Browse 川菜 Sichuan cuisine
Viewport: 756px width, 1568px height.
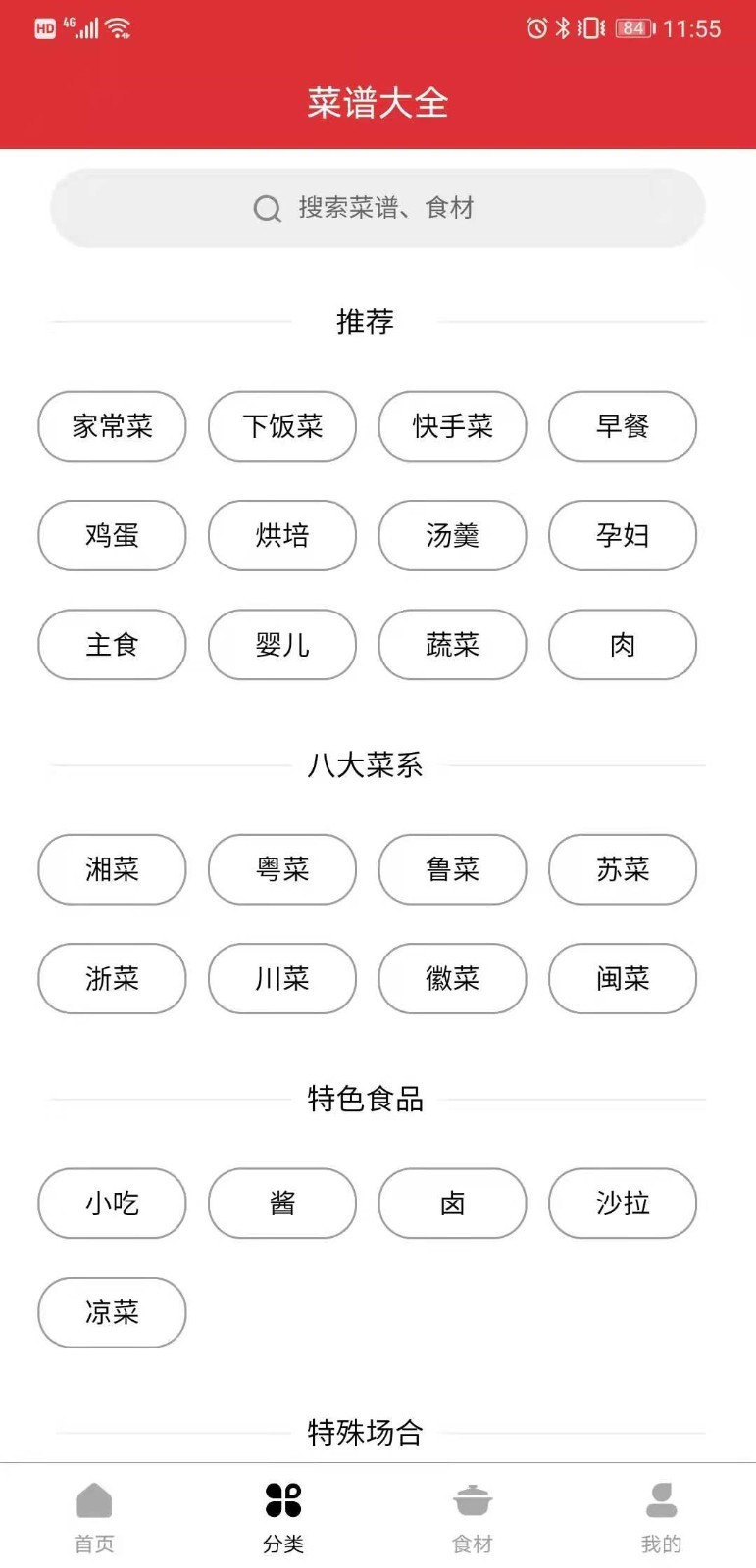[282, 978]
